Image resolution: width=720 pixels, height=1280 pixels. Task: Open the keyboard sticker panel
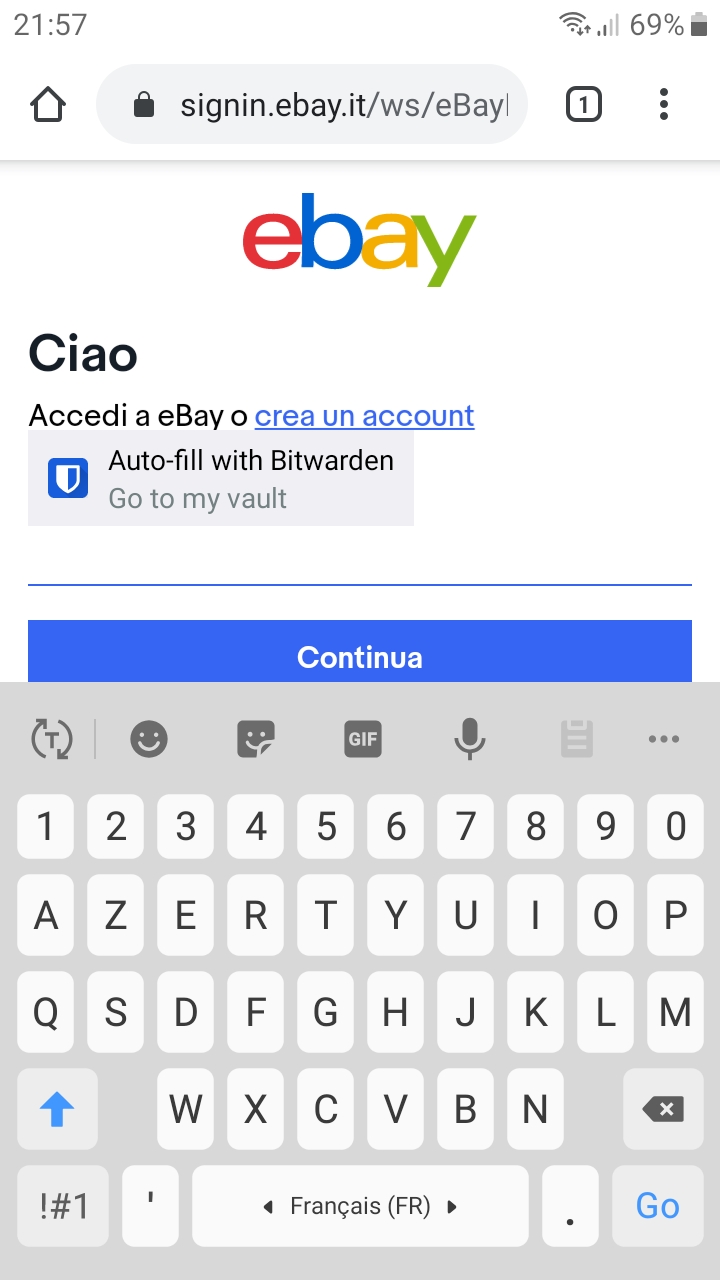(255, 739)
